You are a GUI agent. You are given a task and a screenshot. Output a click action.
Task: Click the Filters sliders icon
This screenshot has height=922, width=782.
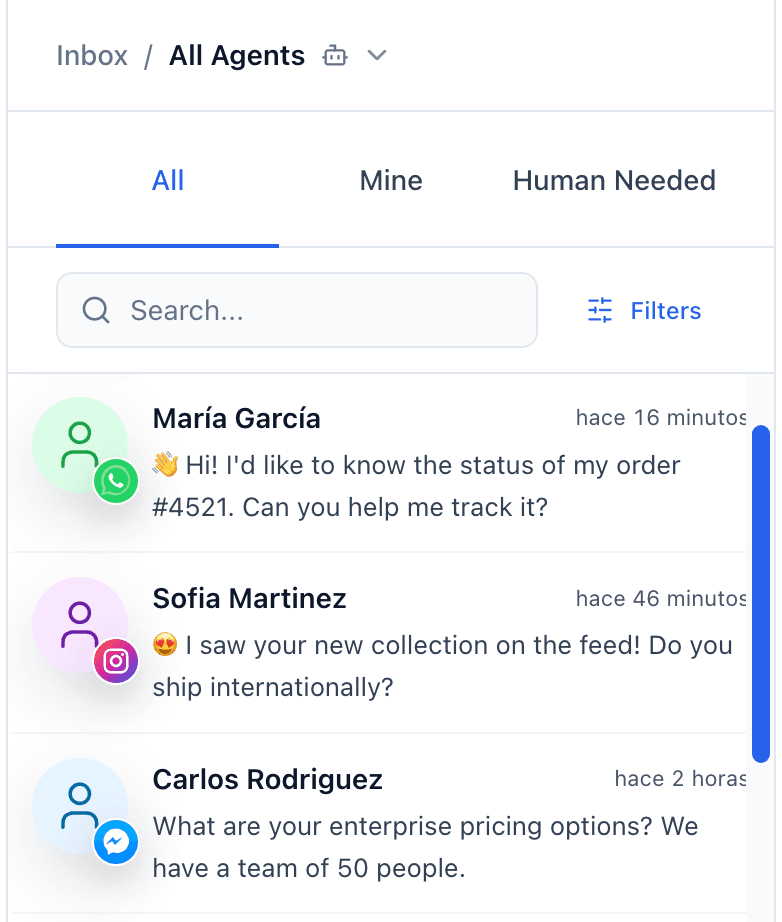point(599,311)
